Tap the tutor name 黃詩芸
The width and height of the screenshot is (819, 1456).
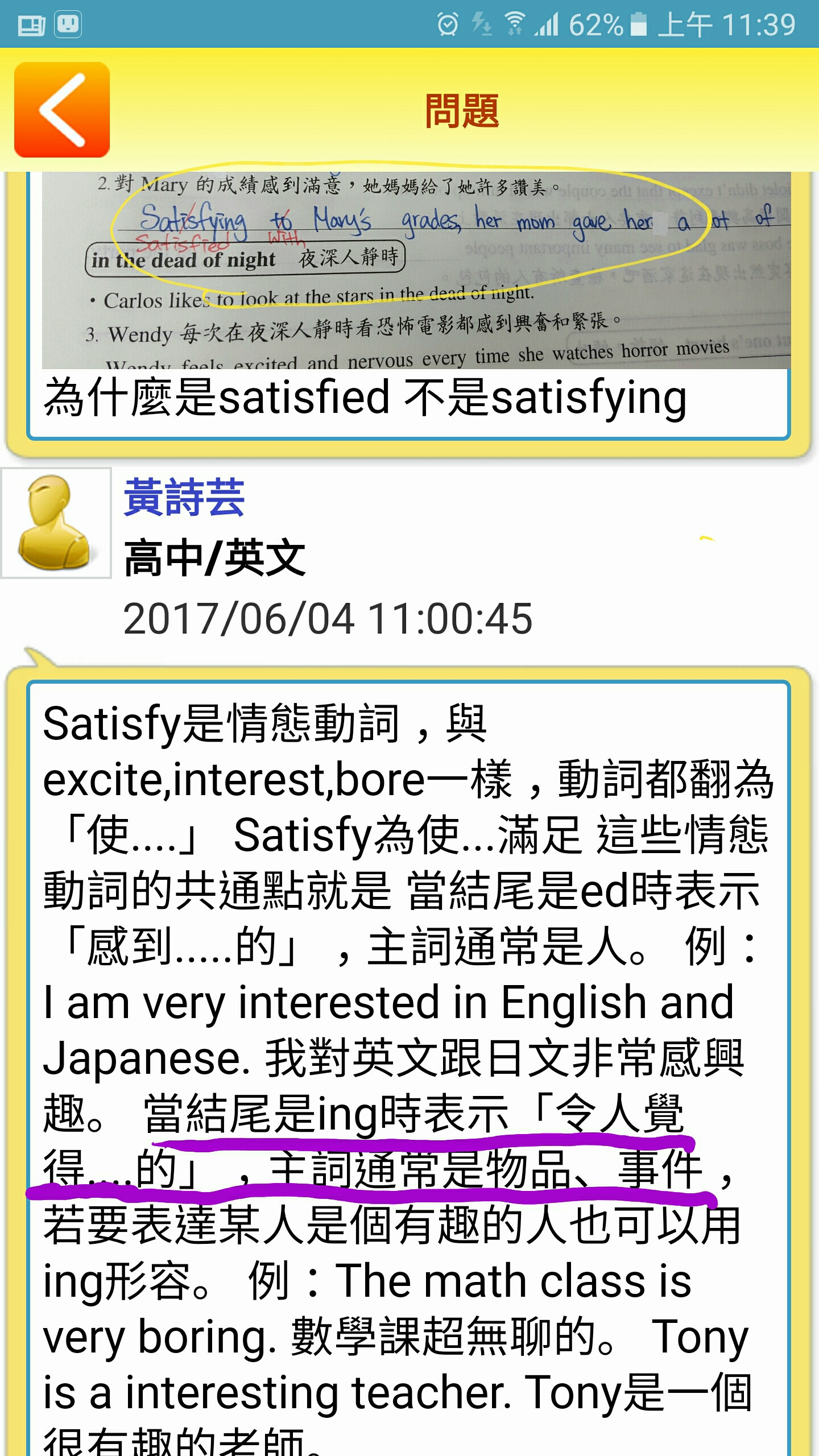pos(184,498)
